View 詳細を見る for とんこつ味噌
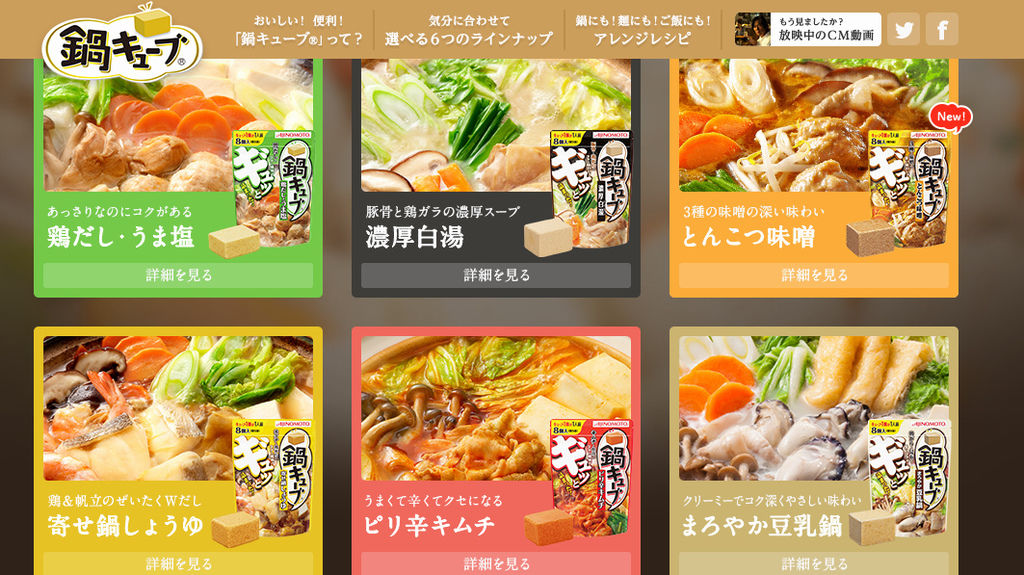Screen dimensions: 1024x575 click(x=814, y=275)
